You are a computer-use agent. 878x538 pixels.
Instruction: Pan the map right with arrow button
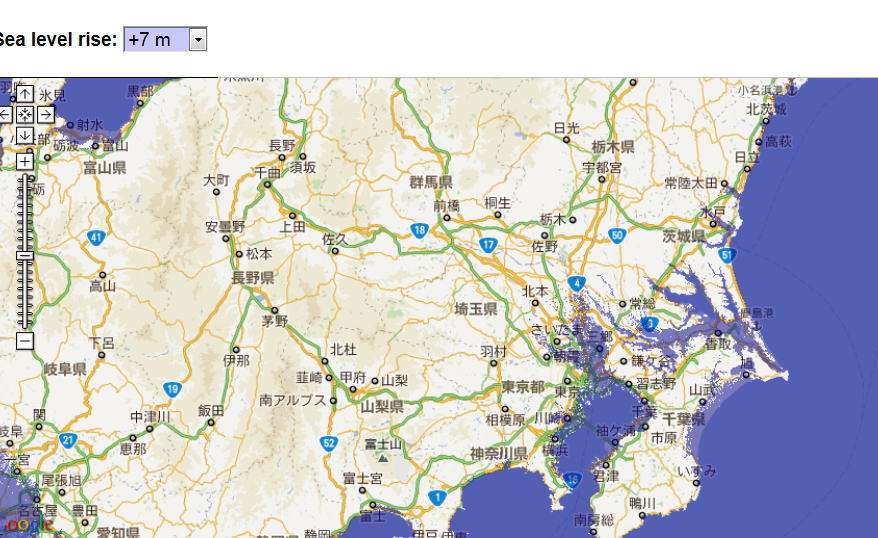point(45,114)
